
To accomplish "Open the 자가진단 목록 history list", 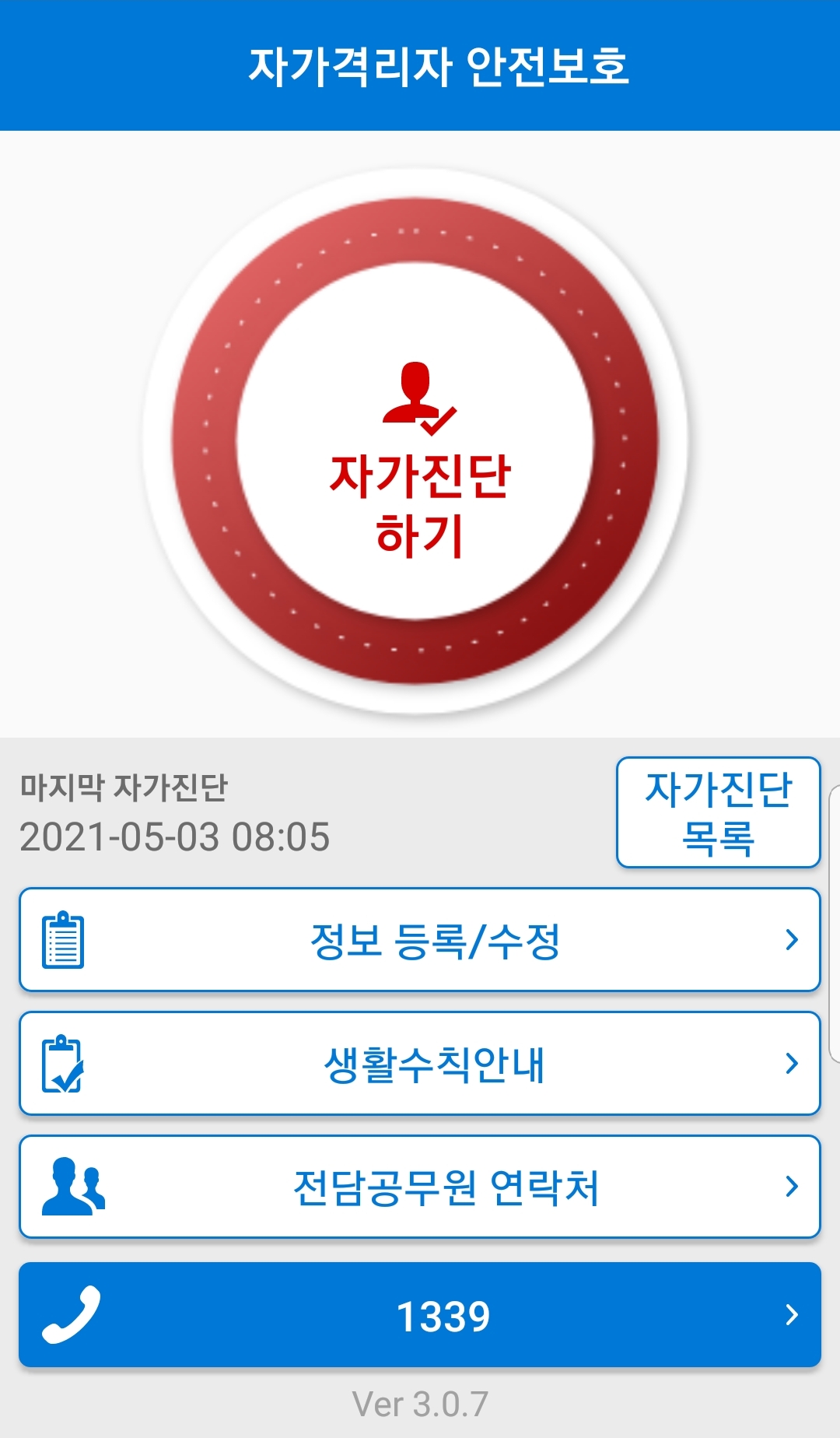I will pos(718,812).
